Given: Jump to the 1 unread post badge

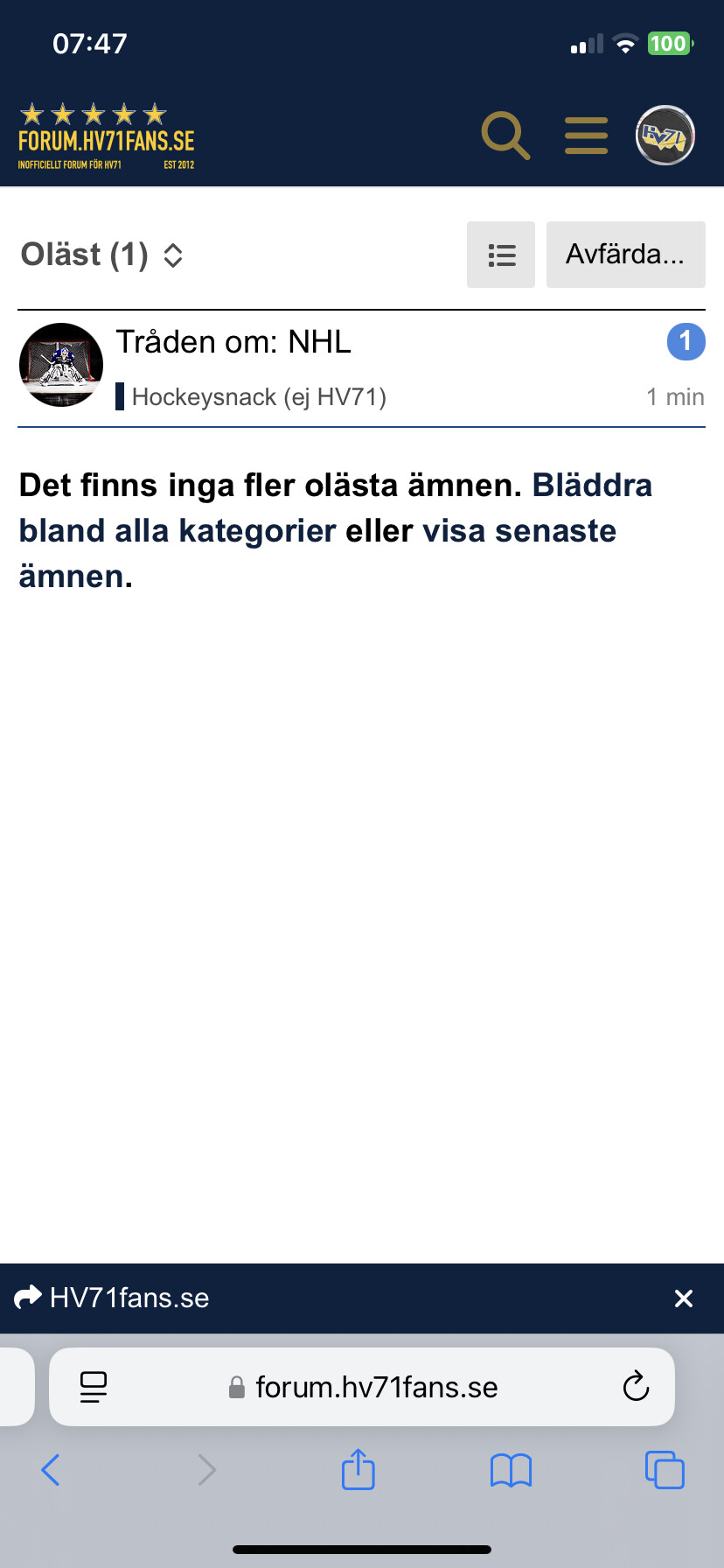Looking at the screenshot, I should pos(686,341).
